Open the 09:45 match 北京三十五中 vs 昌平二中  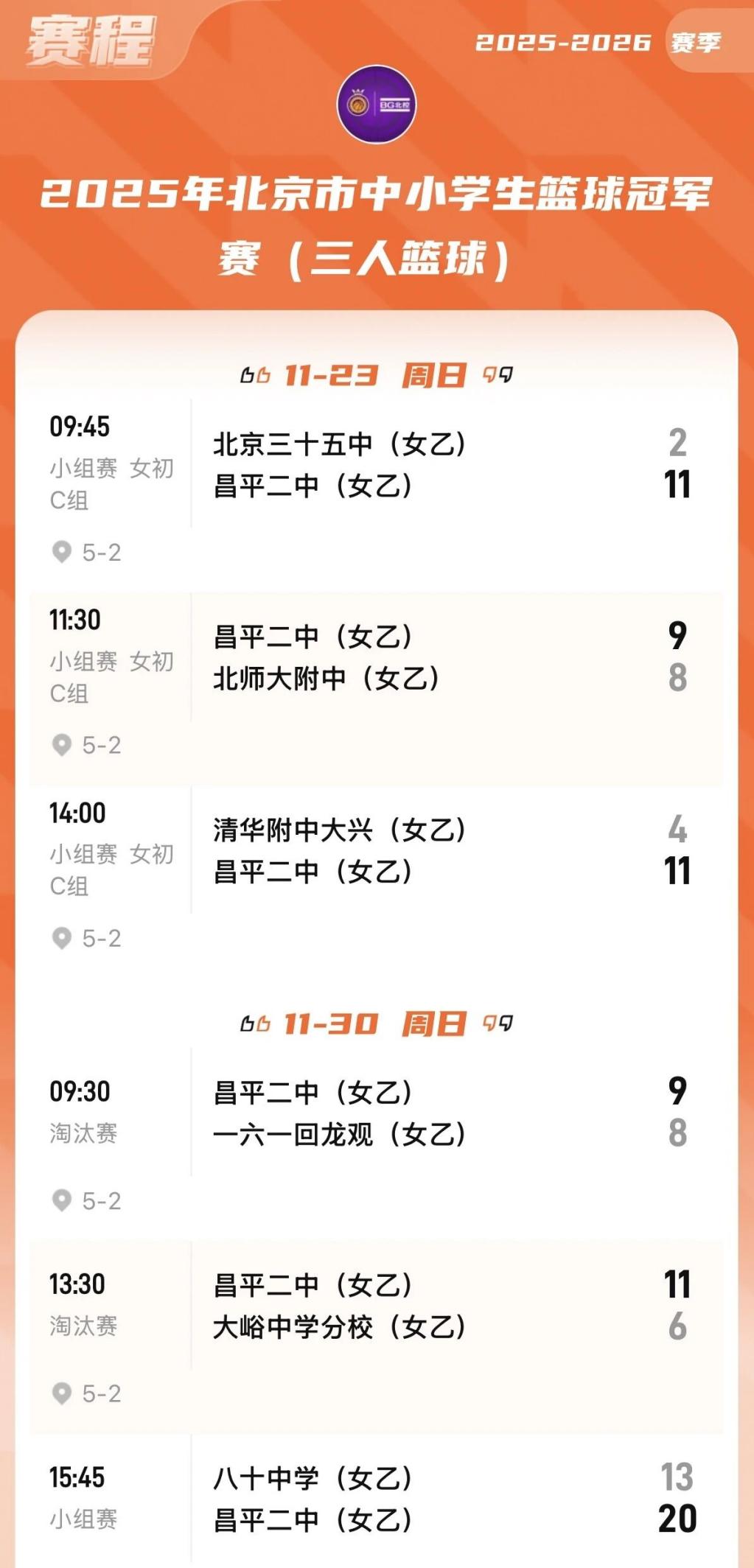pos(376,466)
